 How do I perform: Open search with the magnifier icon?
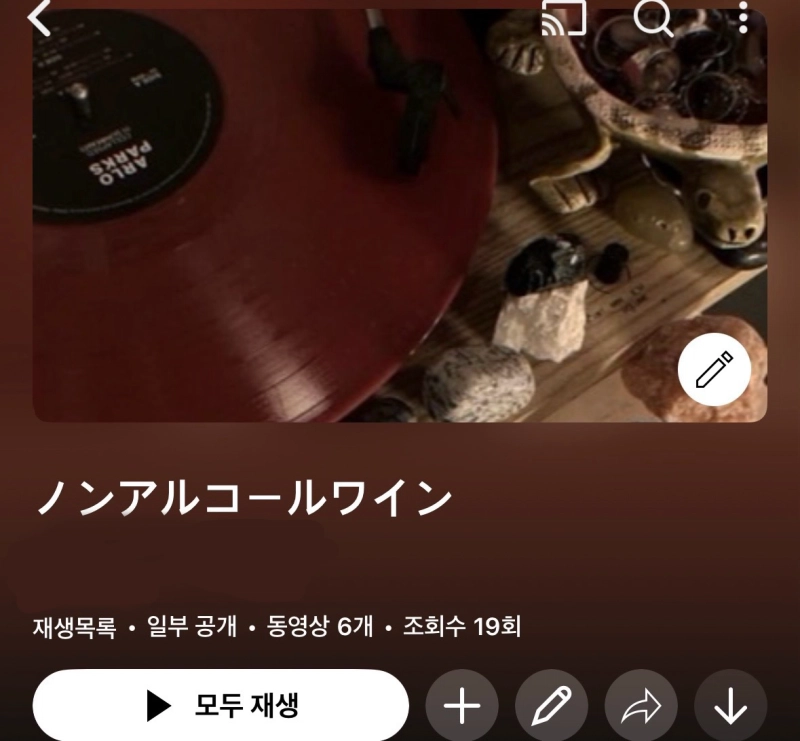pyautogui.click(x=654, y=17)
